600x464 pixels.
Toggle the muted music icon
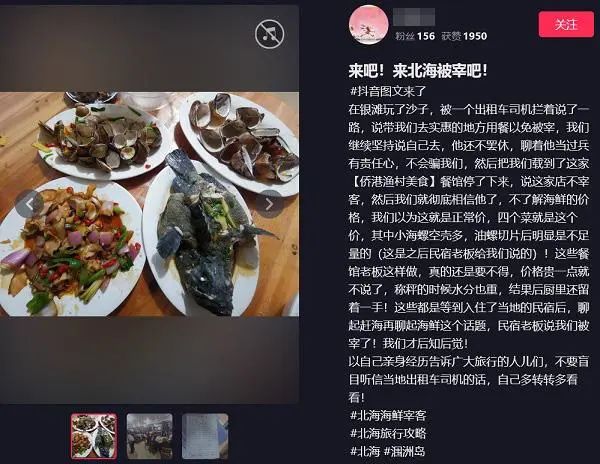tap(269, 33)
